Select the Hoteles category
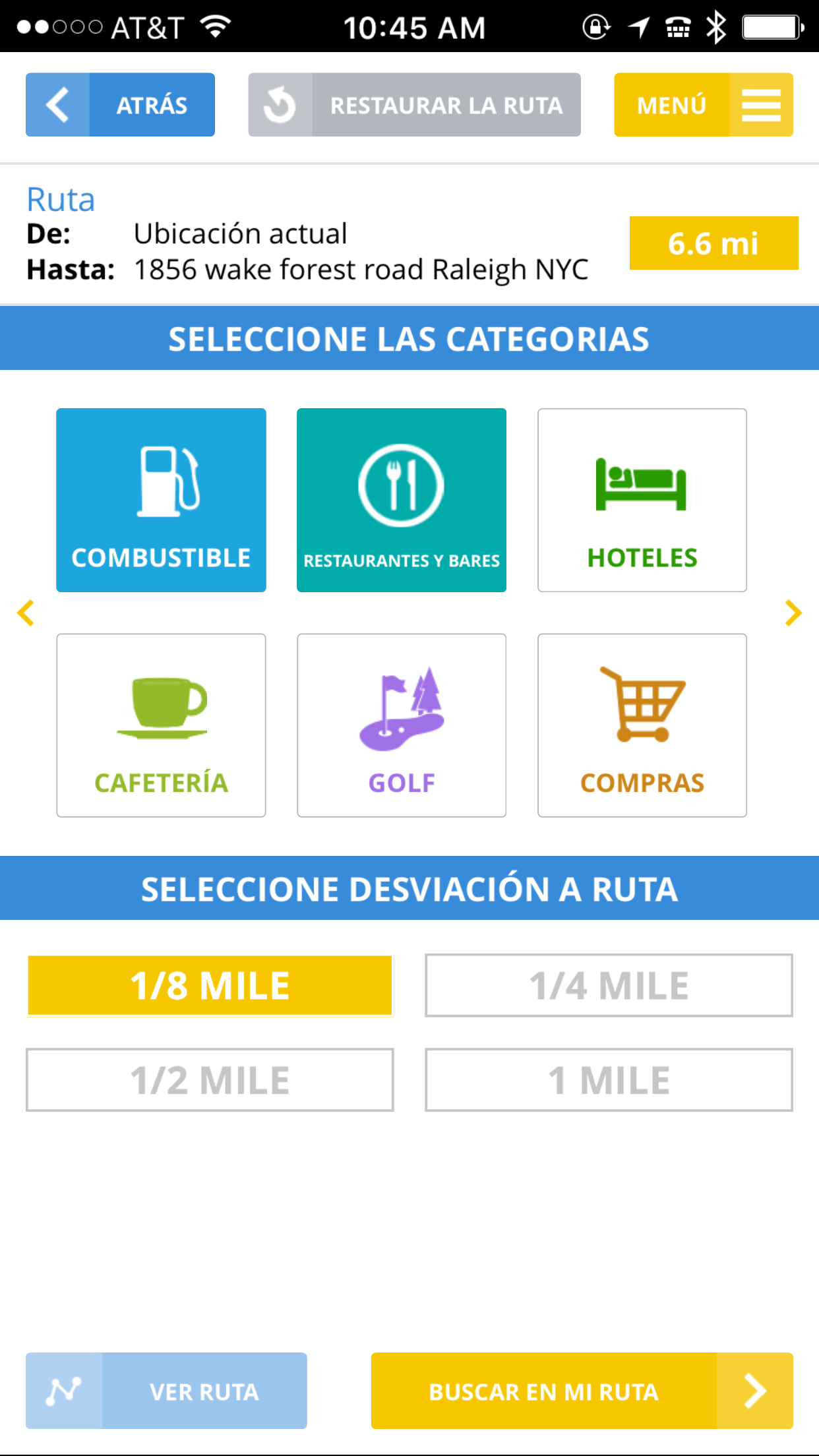Screen dimensions: 819x1456 tap(642, 500)
